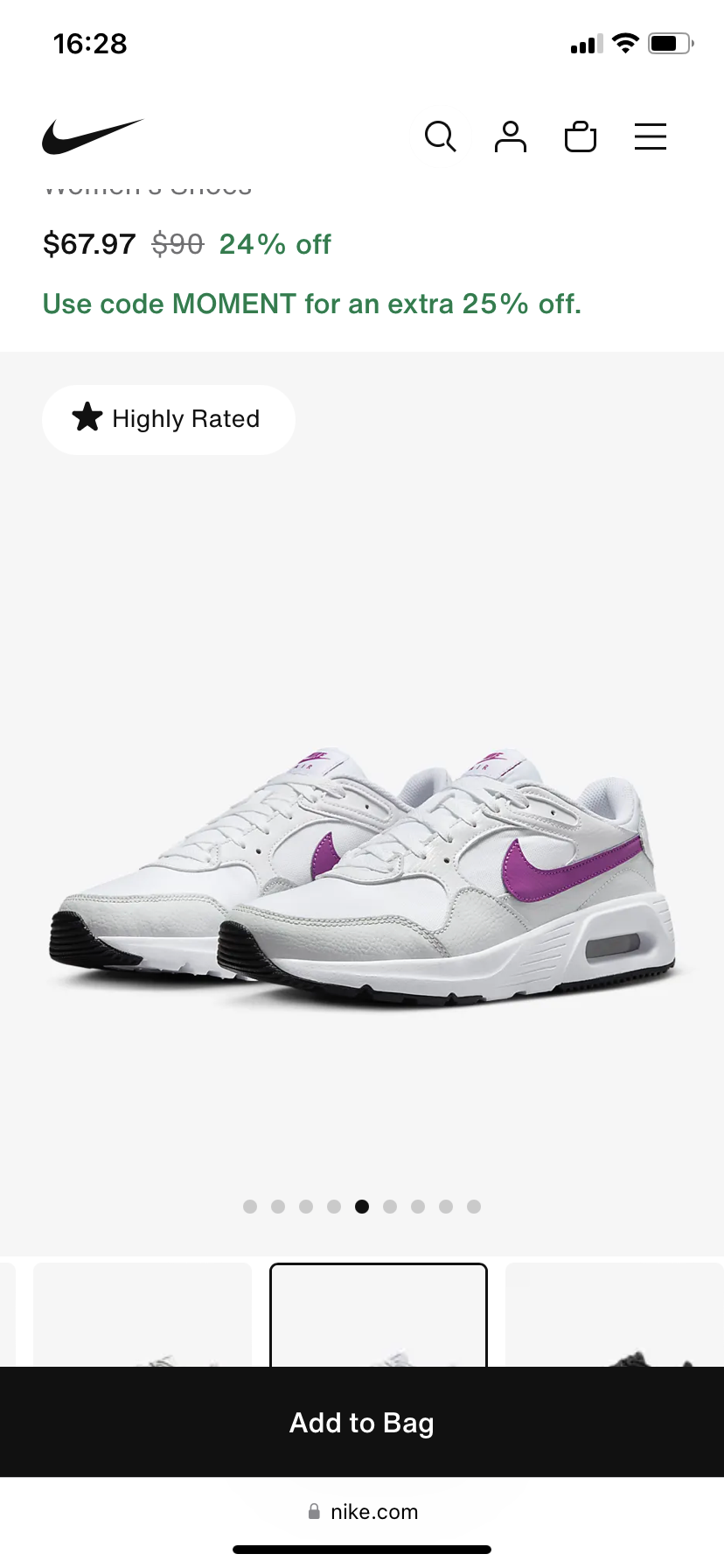Select the highlighted white shoe thumbnail
The image size is (724, 1568).
point(378,1315)
